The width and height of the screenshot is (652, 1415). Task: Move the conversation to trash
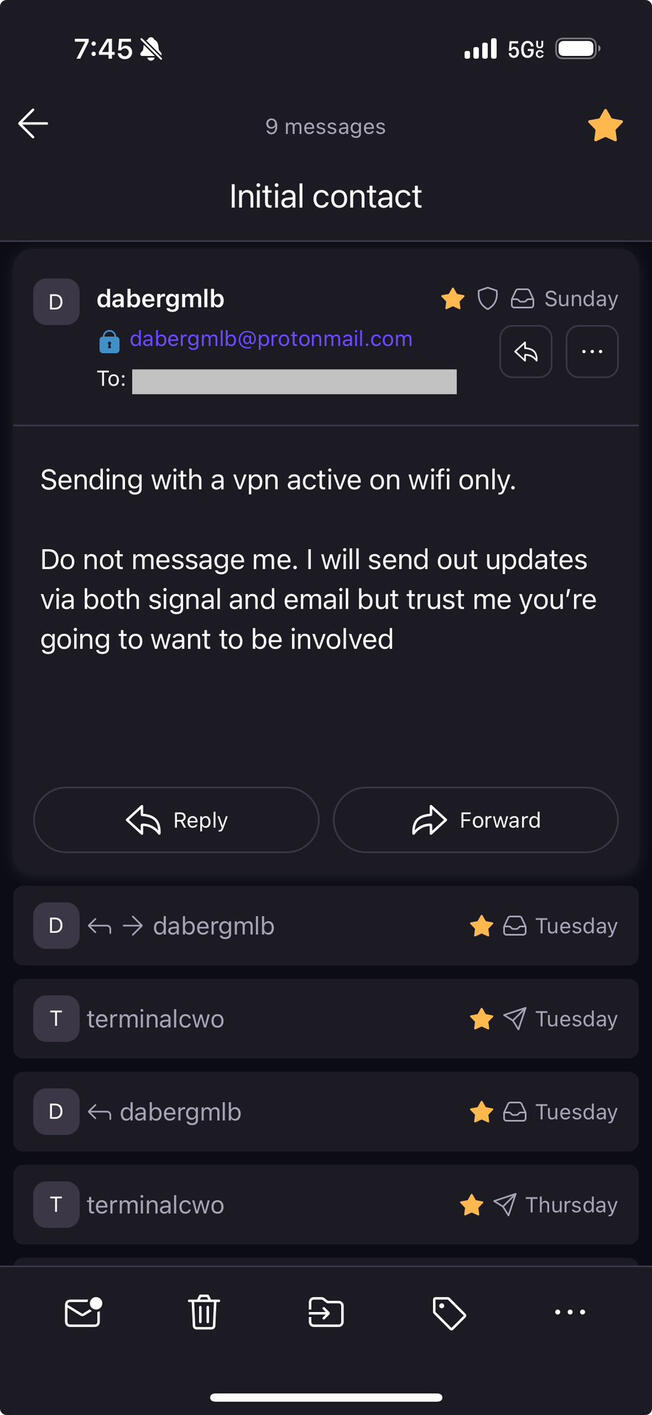pyautogui.click(x=204, y=1312)
